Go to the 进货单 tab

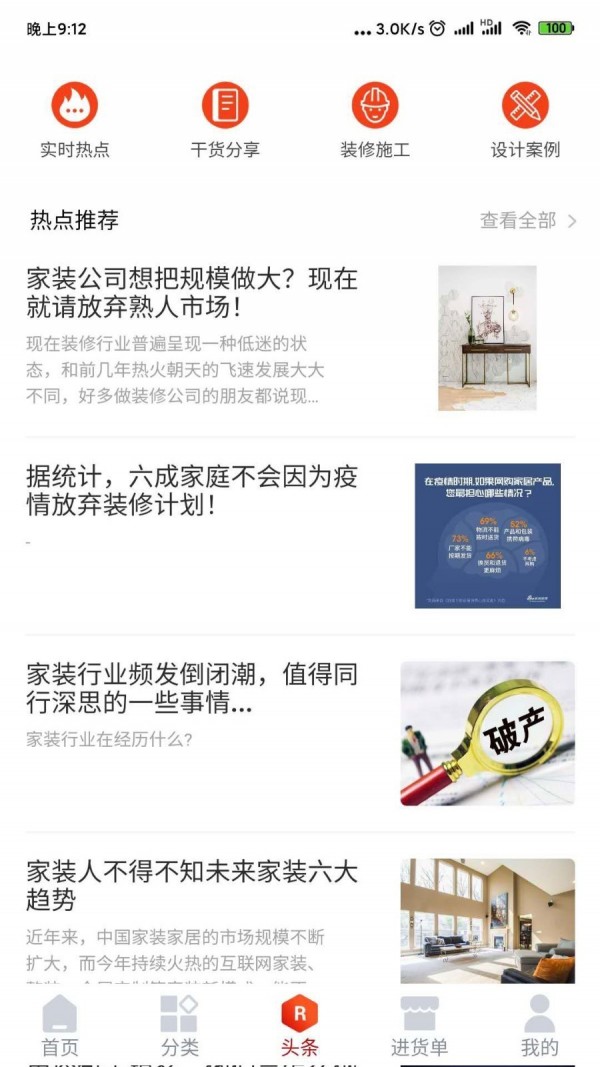[x=419, y=1025]
